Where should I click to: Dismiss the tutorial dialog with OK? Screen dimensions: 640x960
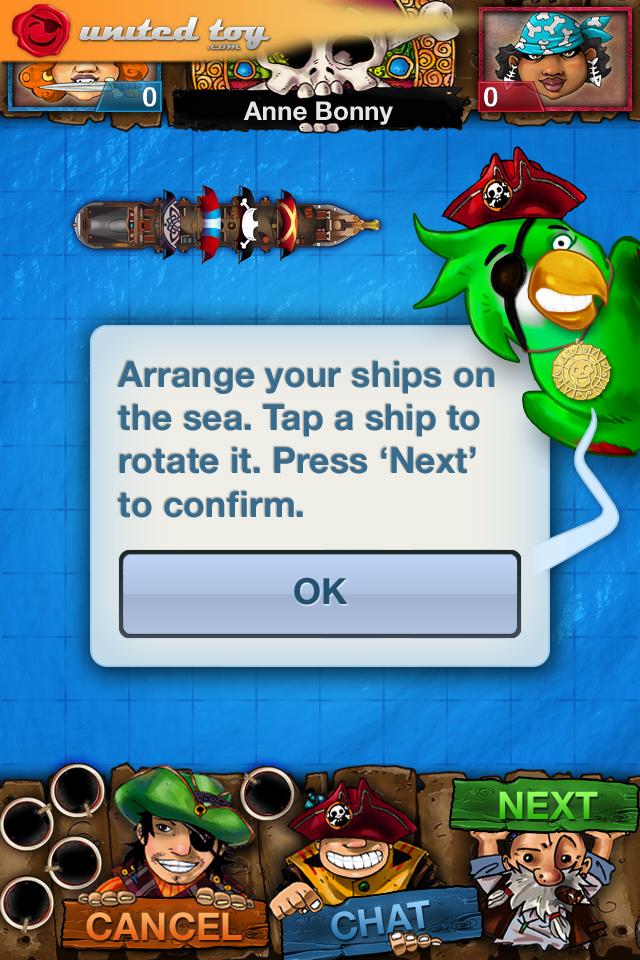click(x=320, y=593)
